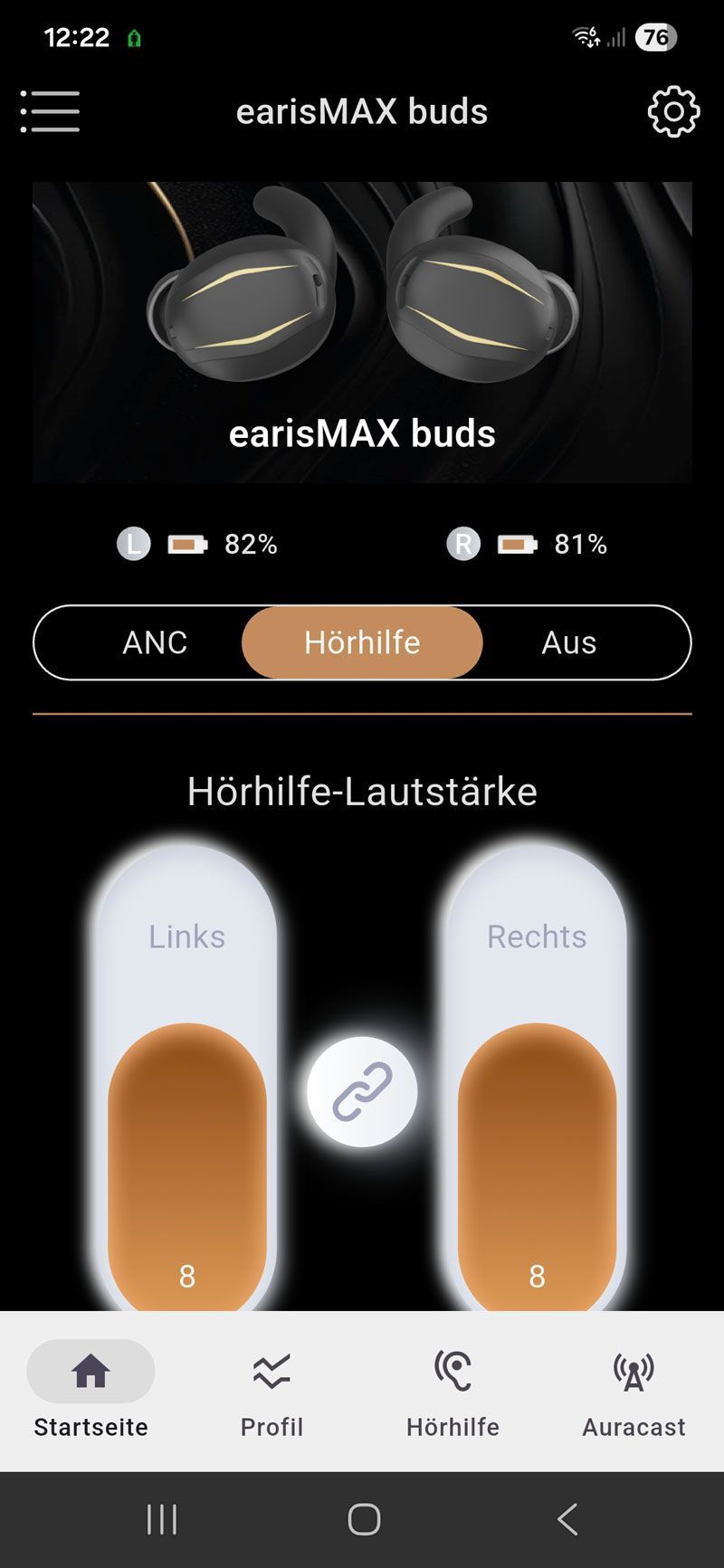Switch to ANC mode
The height and width of the screenshot is (1568, 724).
tap(155, 642)
